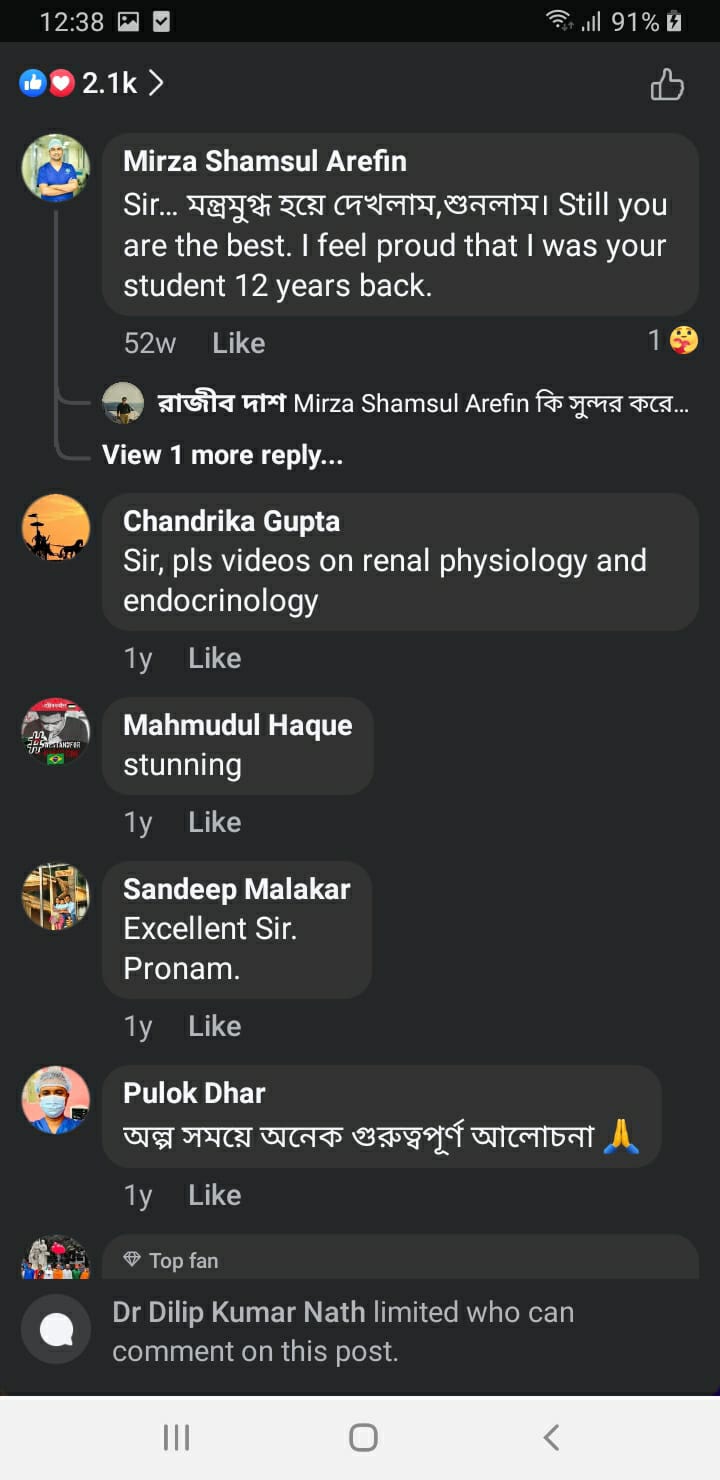Image resolution: width=720 pixels, height=1480 pixels.
Task: Open the 2.1k reactions list
Action: tap(91, 83)
